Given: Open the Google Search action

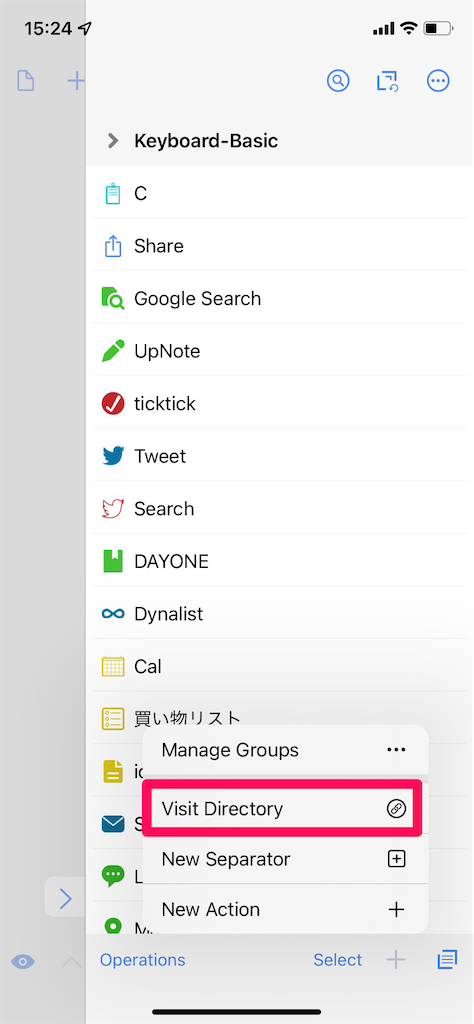Looking at the screenshot, I should coord(279,298).
